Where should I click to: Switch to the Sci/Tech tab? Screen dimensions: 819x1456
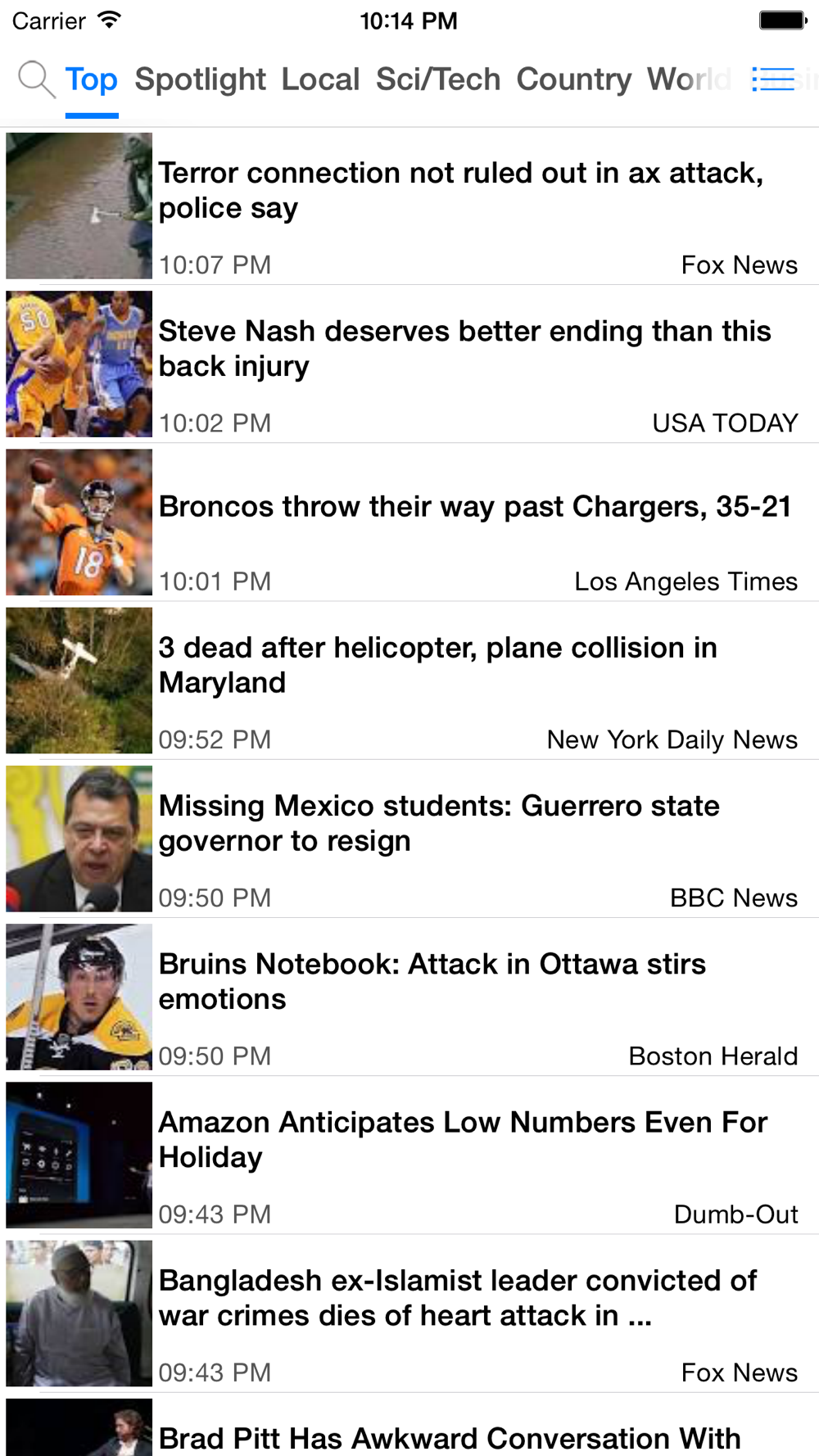(x=438, y=79)
